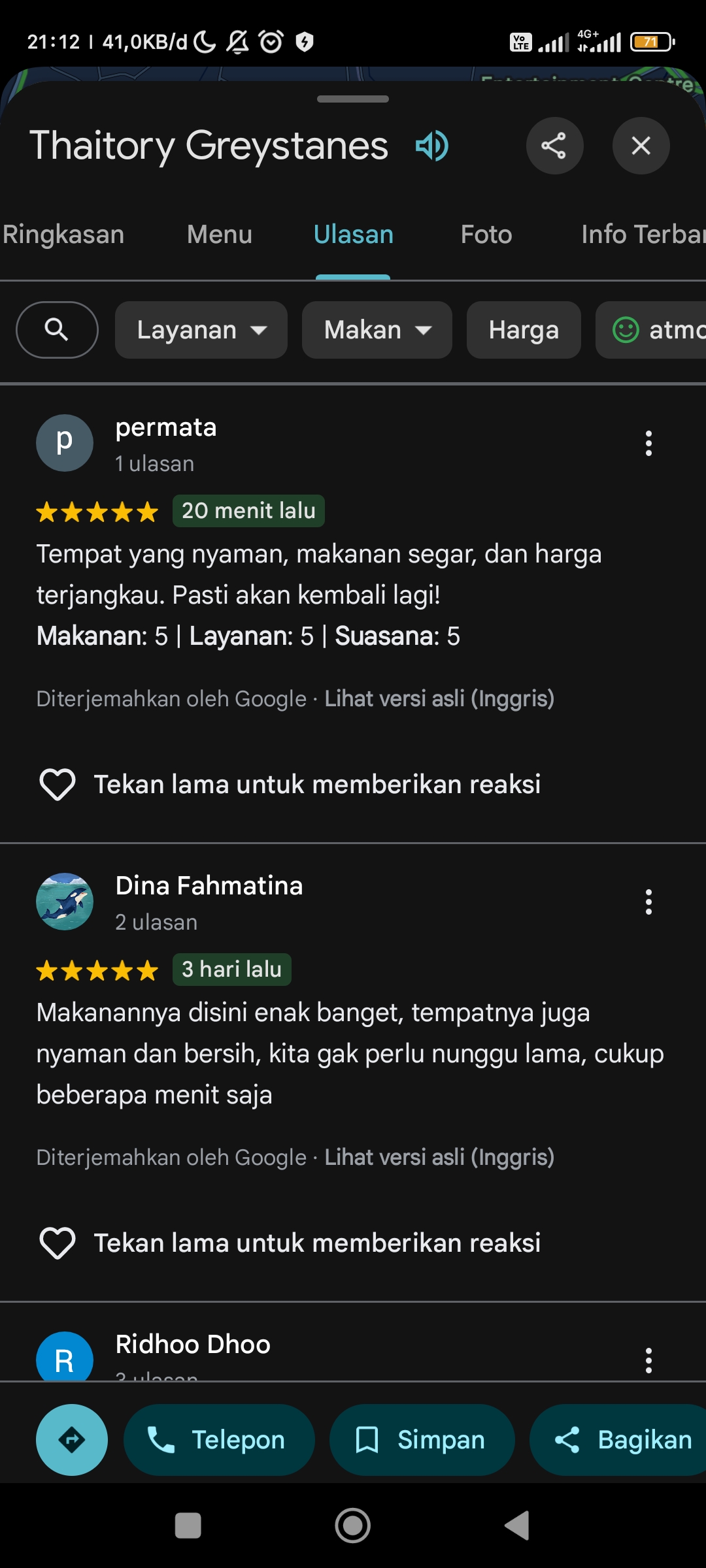View the original English version of permata's review
This screenshot has height=1568, width=706.
point(439,698)
